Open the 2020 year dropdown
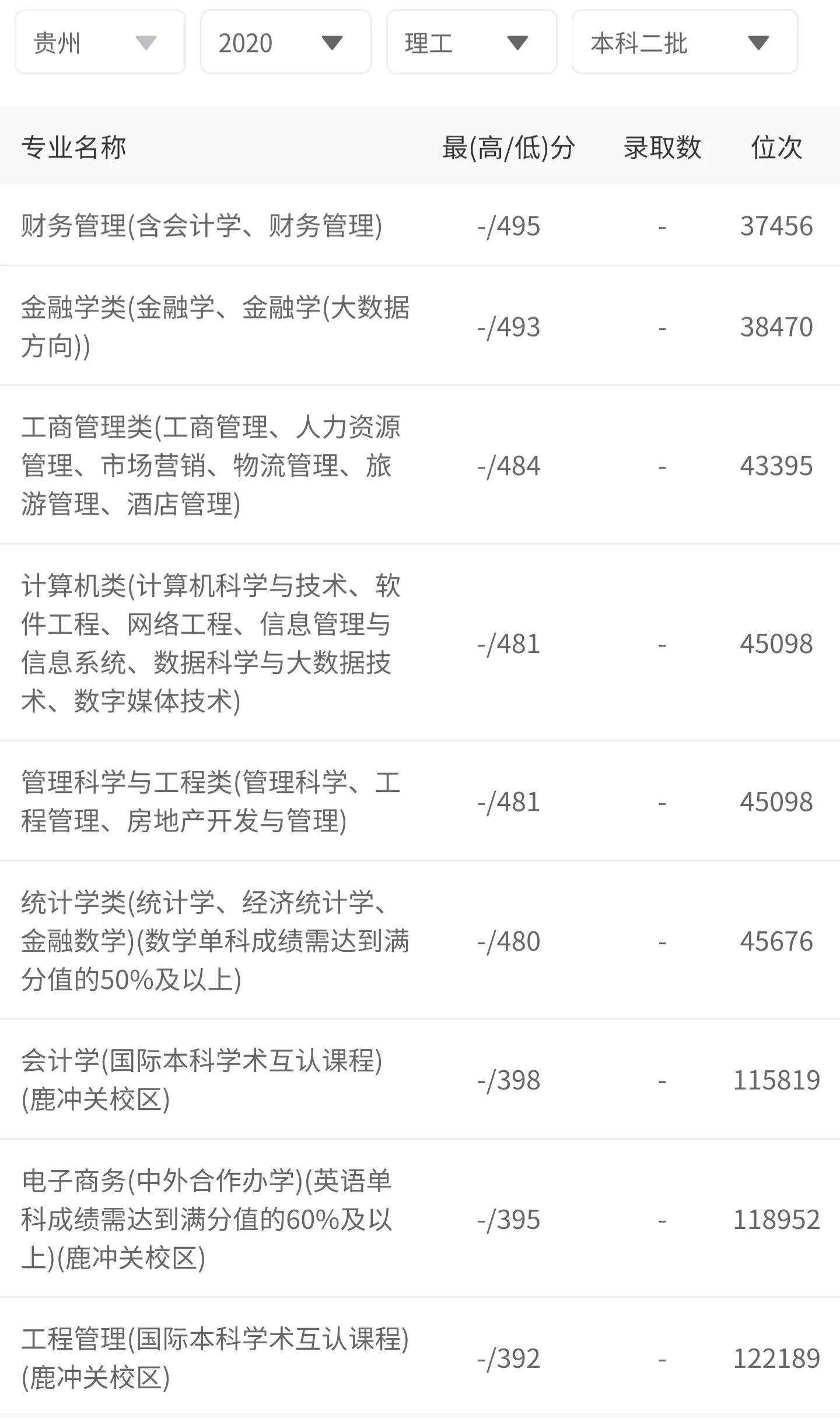Viewport: 840px width, 1418px height. (x=285, y=43)
